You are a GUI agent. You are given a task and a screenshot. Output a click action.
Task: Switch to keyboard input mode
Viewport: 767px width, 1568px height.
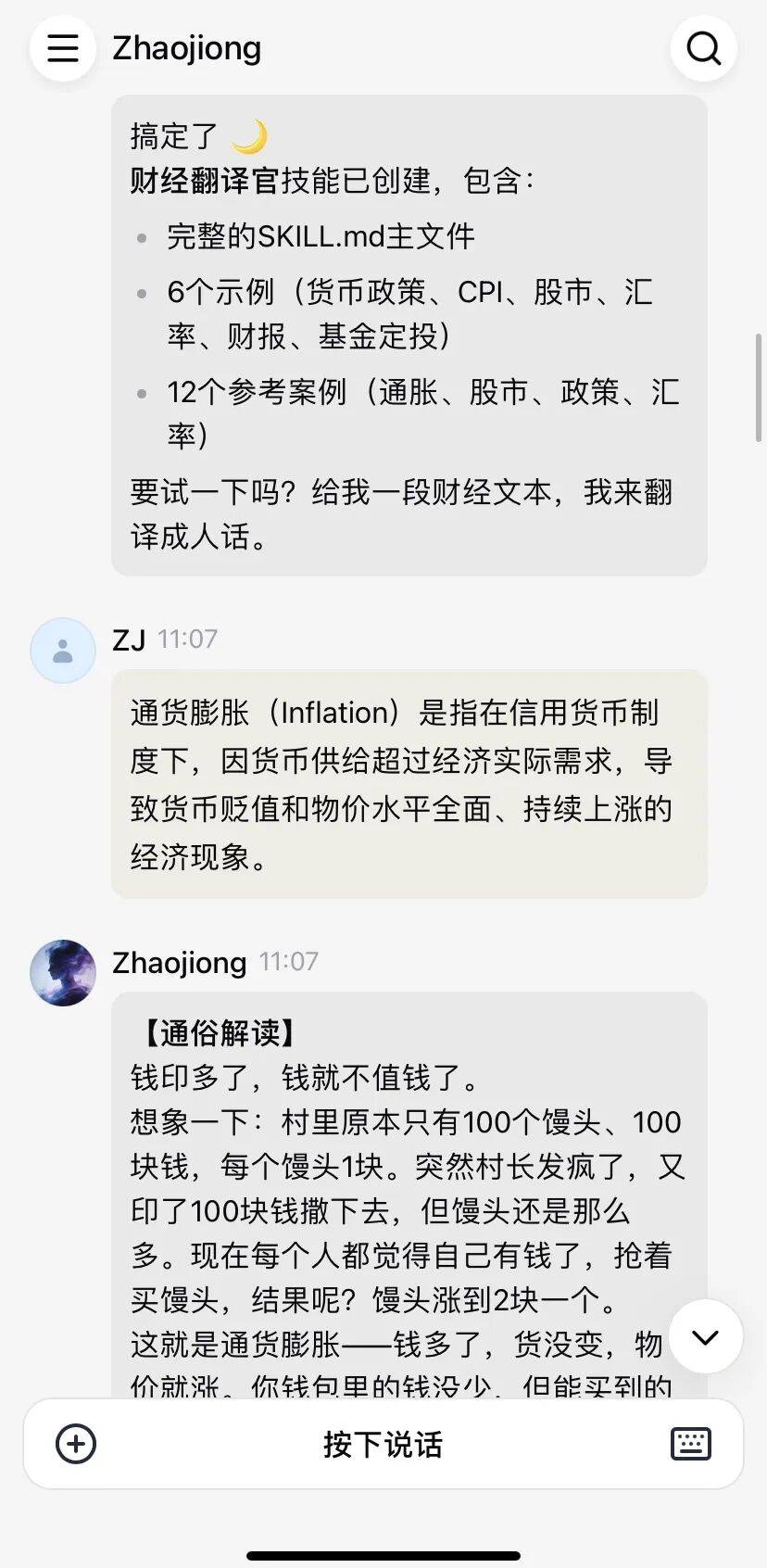click(x=690, y=1444)
